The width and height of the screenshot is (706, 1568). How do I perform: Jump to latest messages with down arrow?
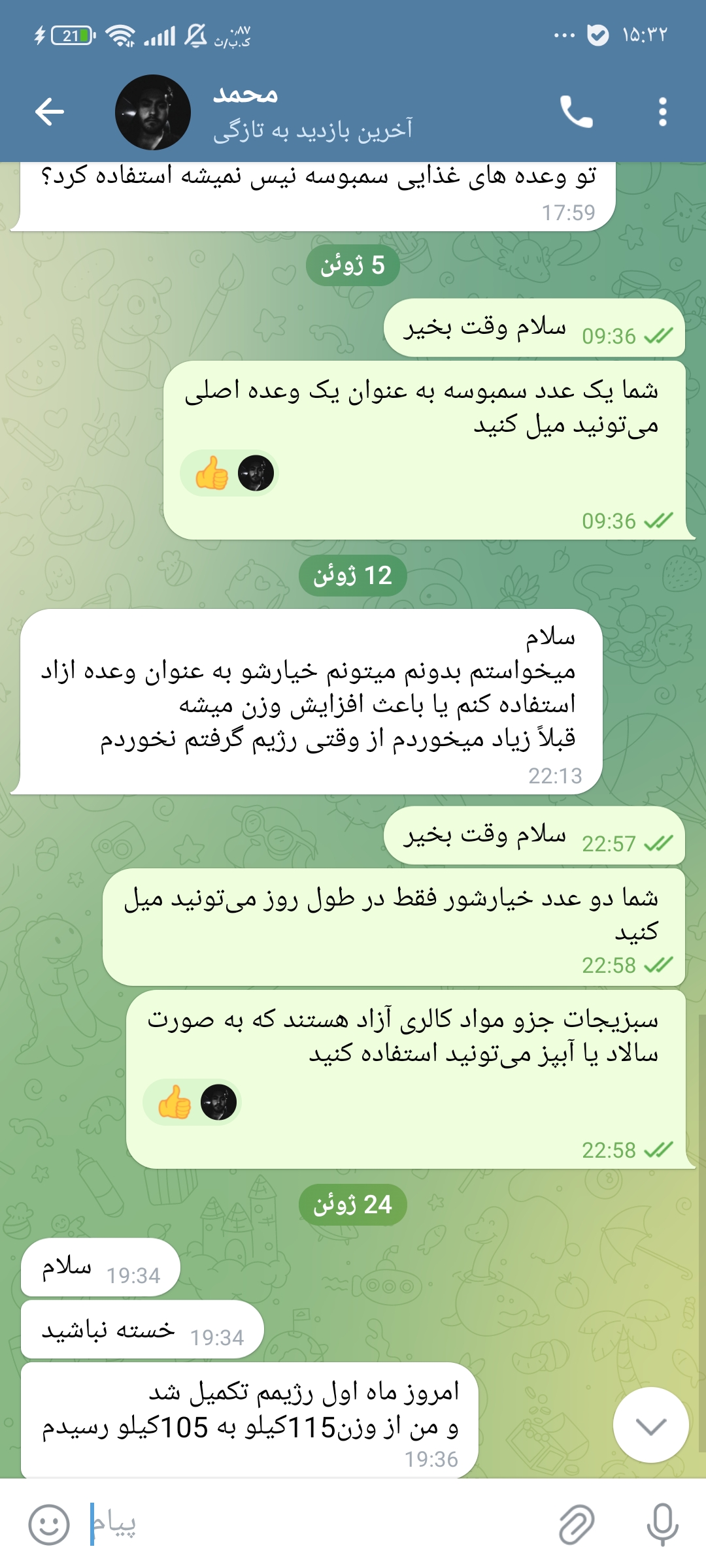pos(650,1424)
